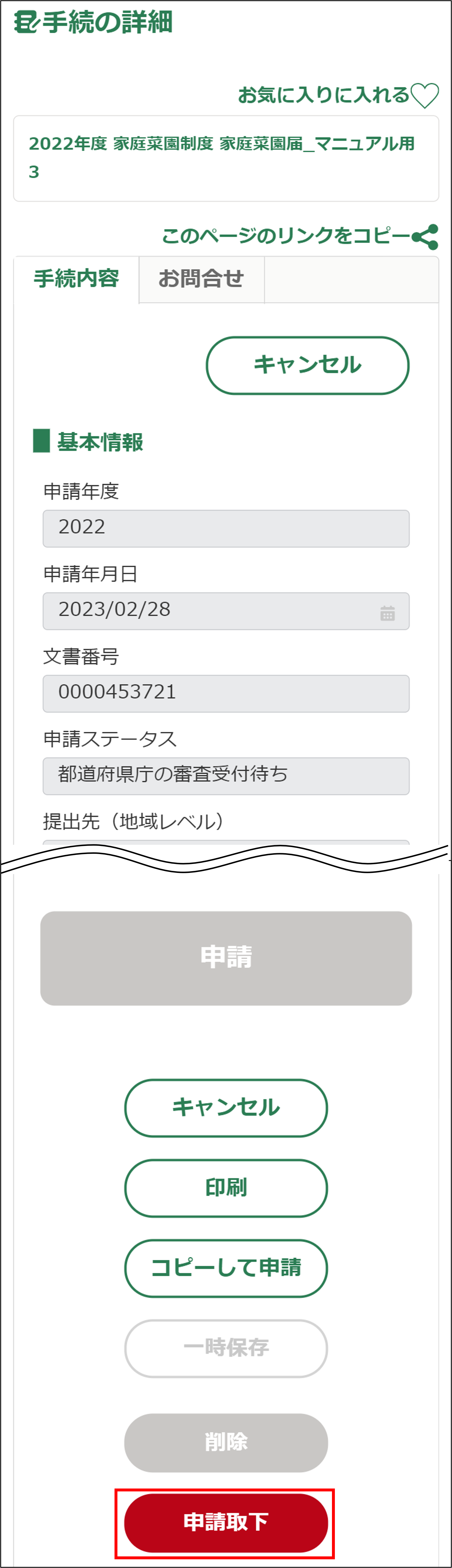The height and width of the screenshot is (1568, 452).
Task: Tap キャンセル button just above 印刷
Action: (x=226, y=1107)
